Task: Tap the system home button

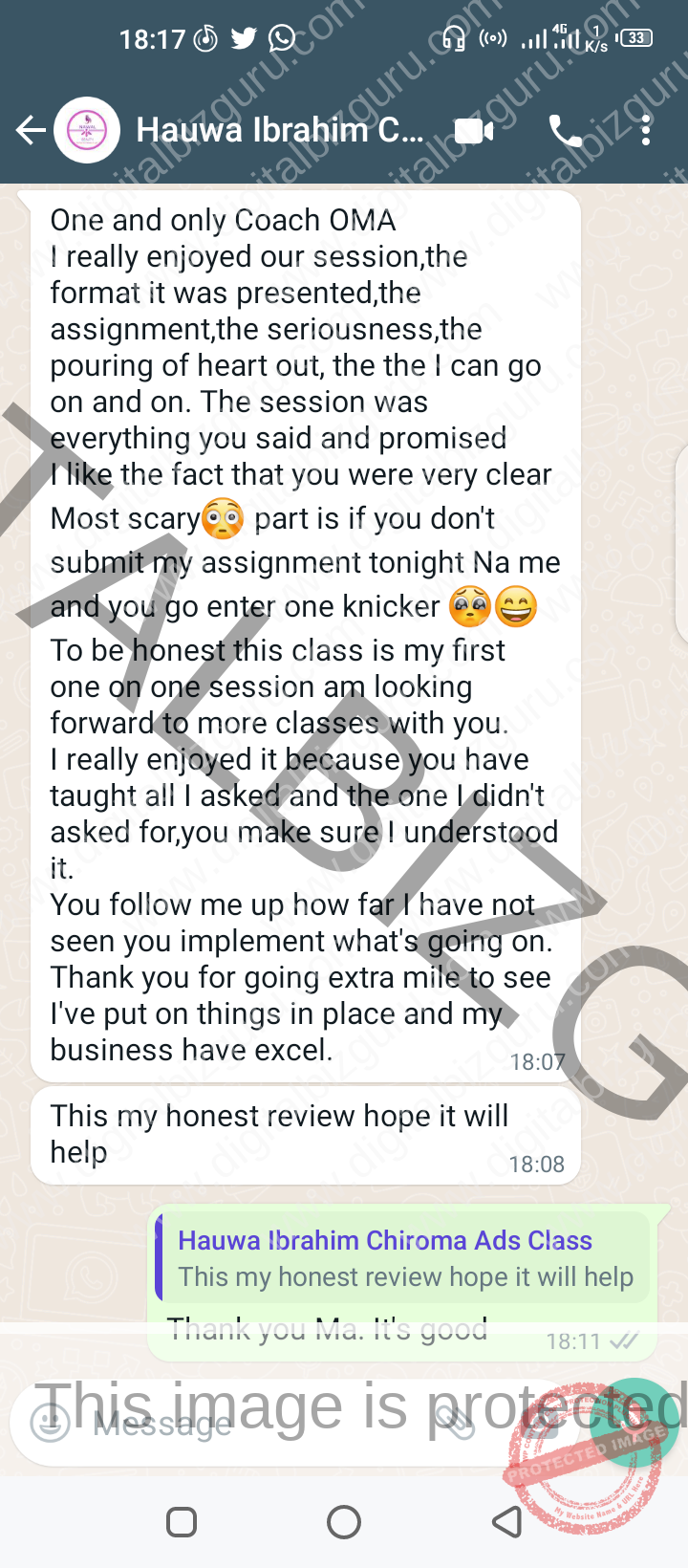Action: 344,1521
